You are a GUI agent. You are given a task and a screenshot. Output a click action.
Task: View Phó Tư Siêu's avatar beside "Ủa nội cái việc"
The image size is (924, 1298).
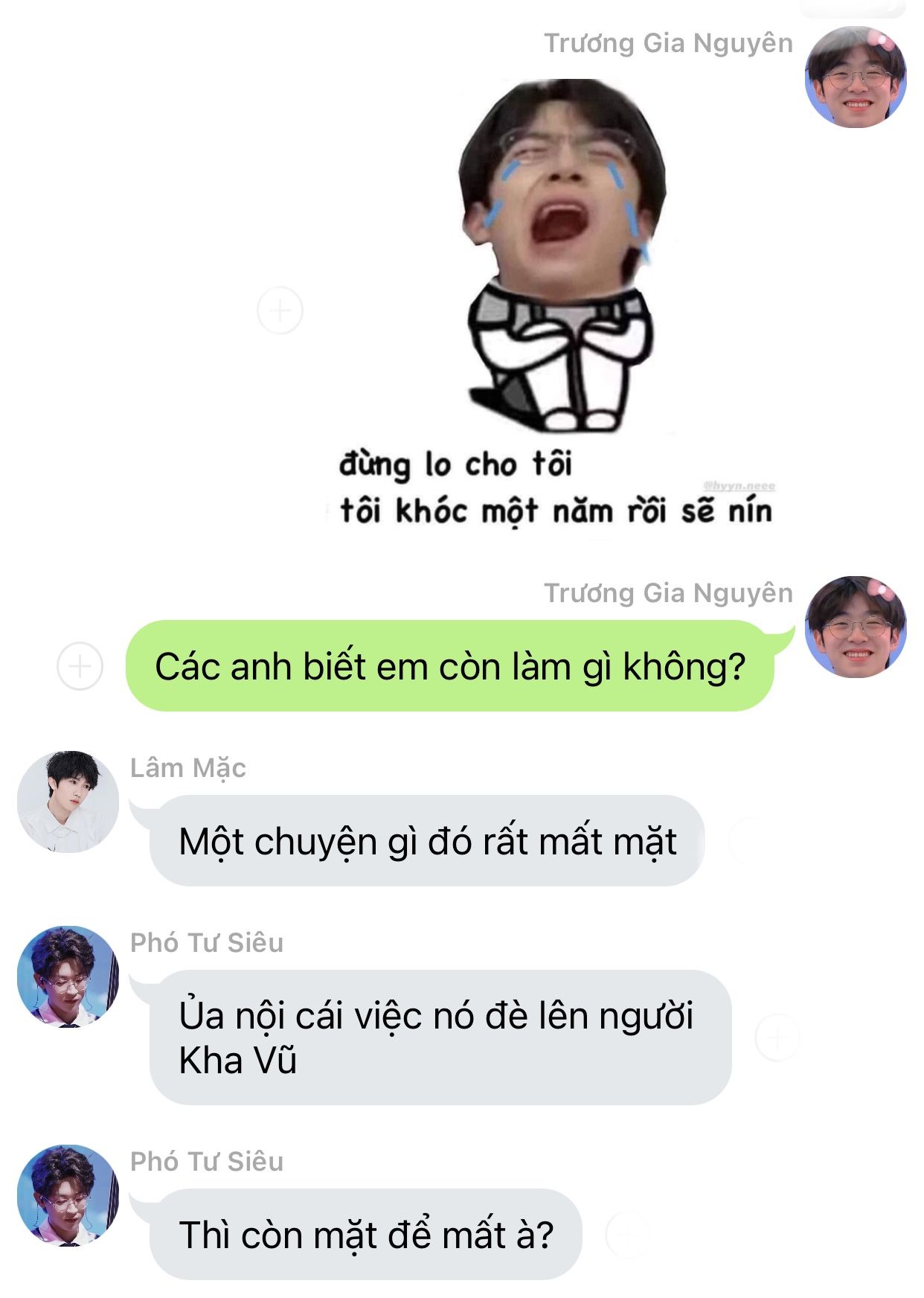pyautogui.click(x=68, y=976)
